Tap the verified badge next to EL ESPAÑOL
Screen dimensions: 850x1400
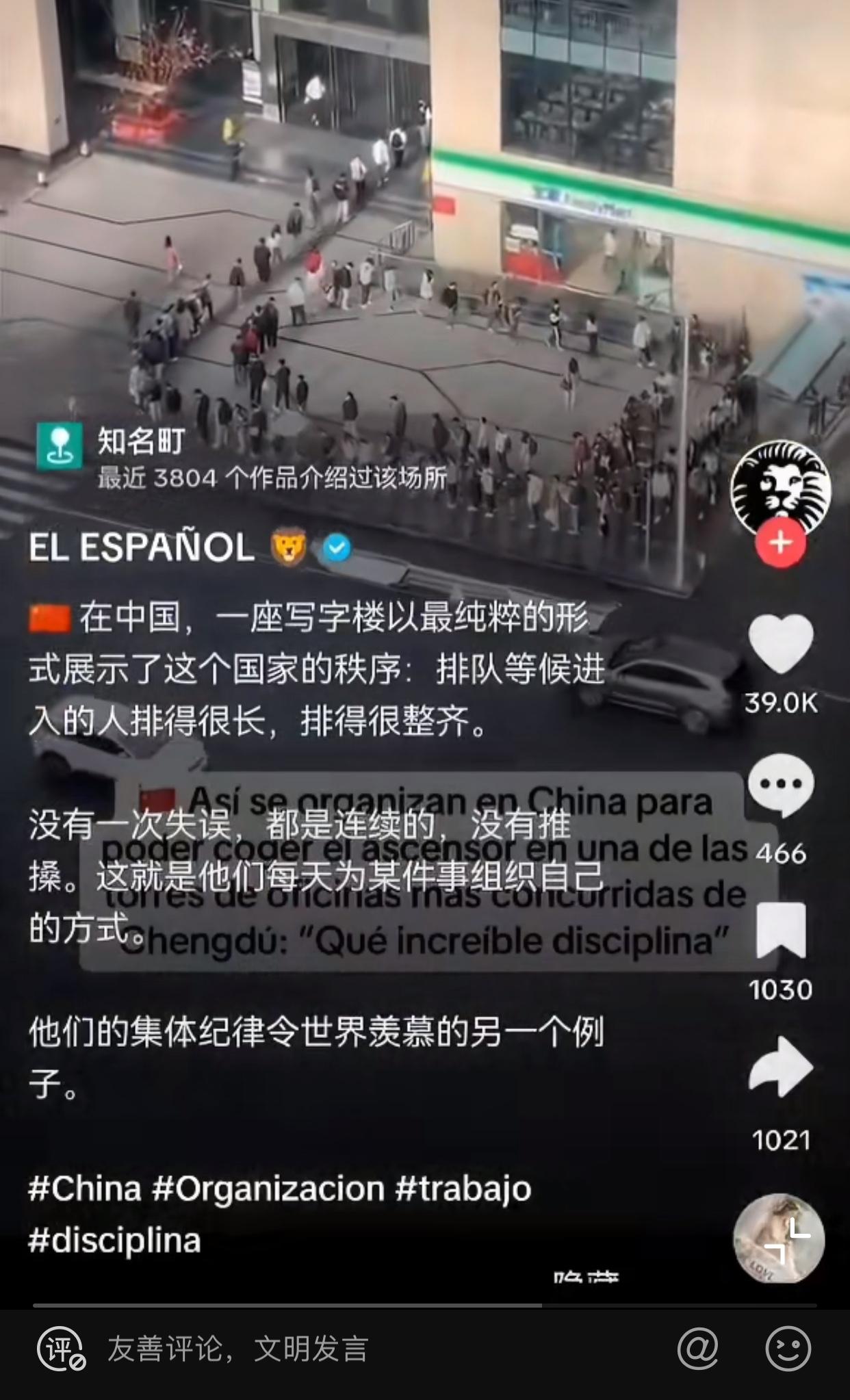(x=337, y=547)
